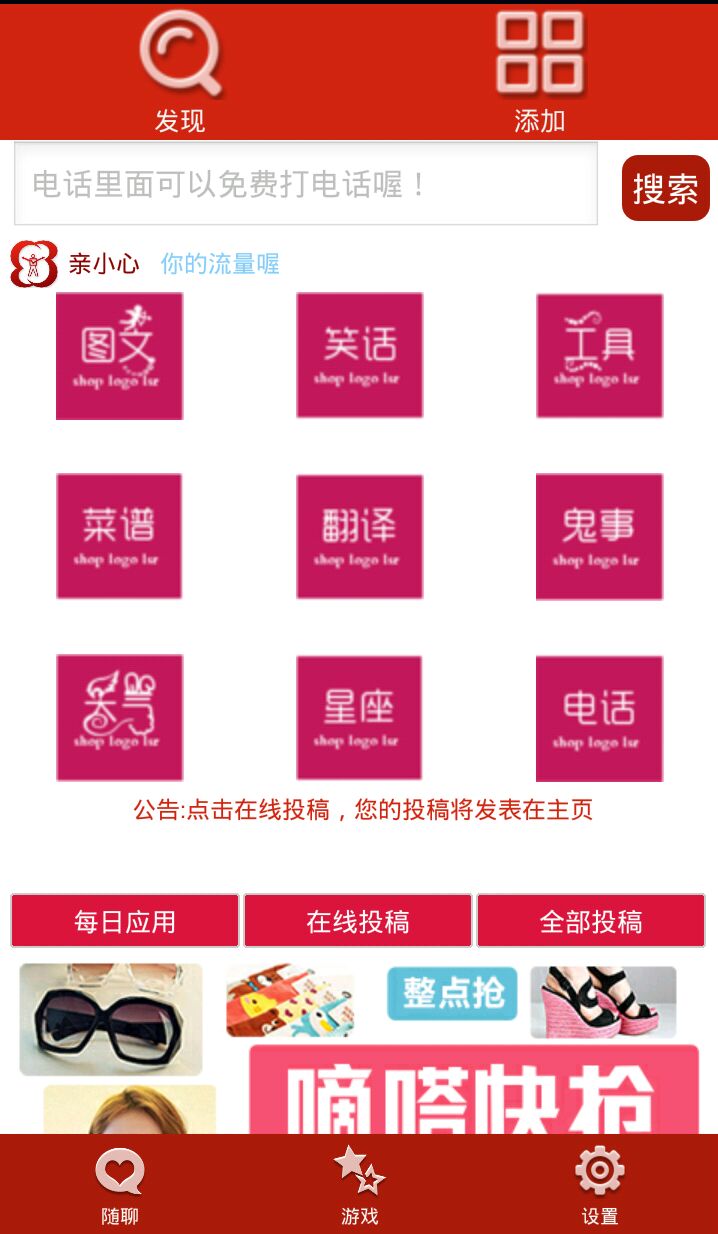Open the 菜谱 recipes tile
This screenshot has height=1234, width=718.
coord(119,537)
